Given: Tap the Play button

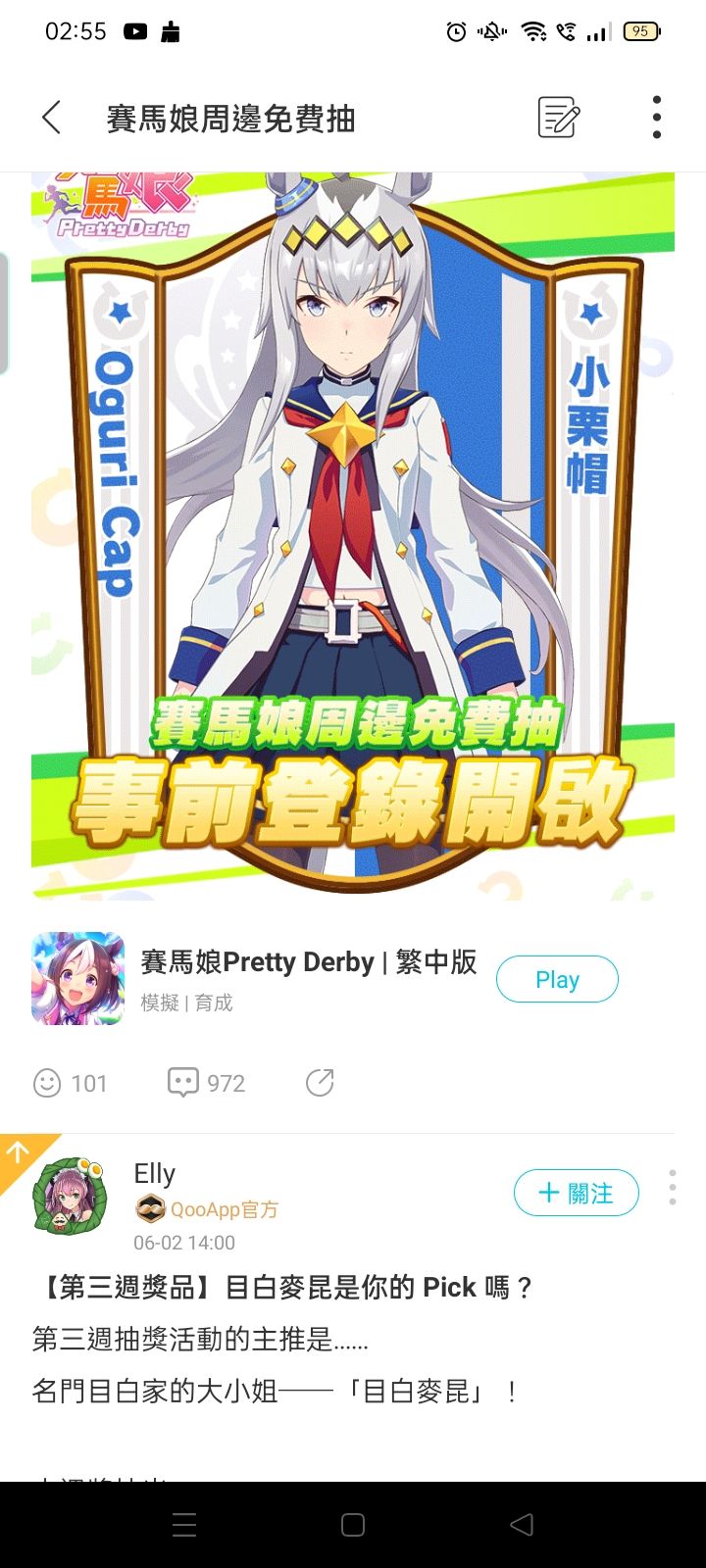Looking at the screenshot, I should click(x=557, y=979).
